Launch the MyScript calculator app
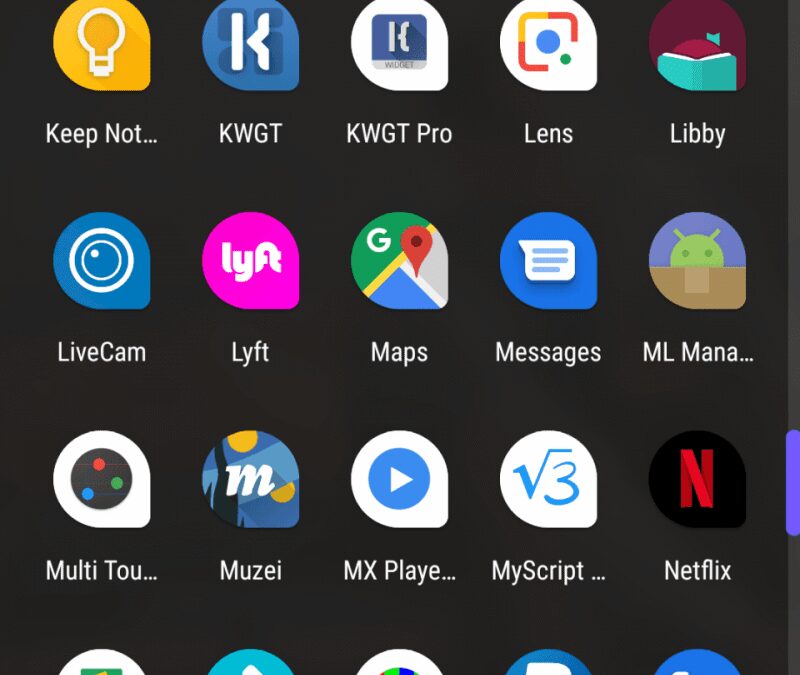Image resolution: width=800 pixels, height=675 pixels. pos(548,479)
